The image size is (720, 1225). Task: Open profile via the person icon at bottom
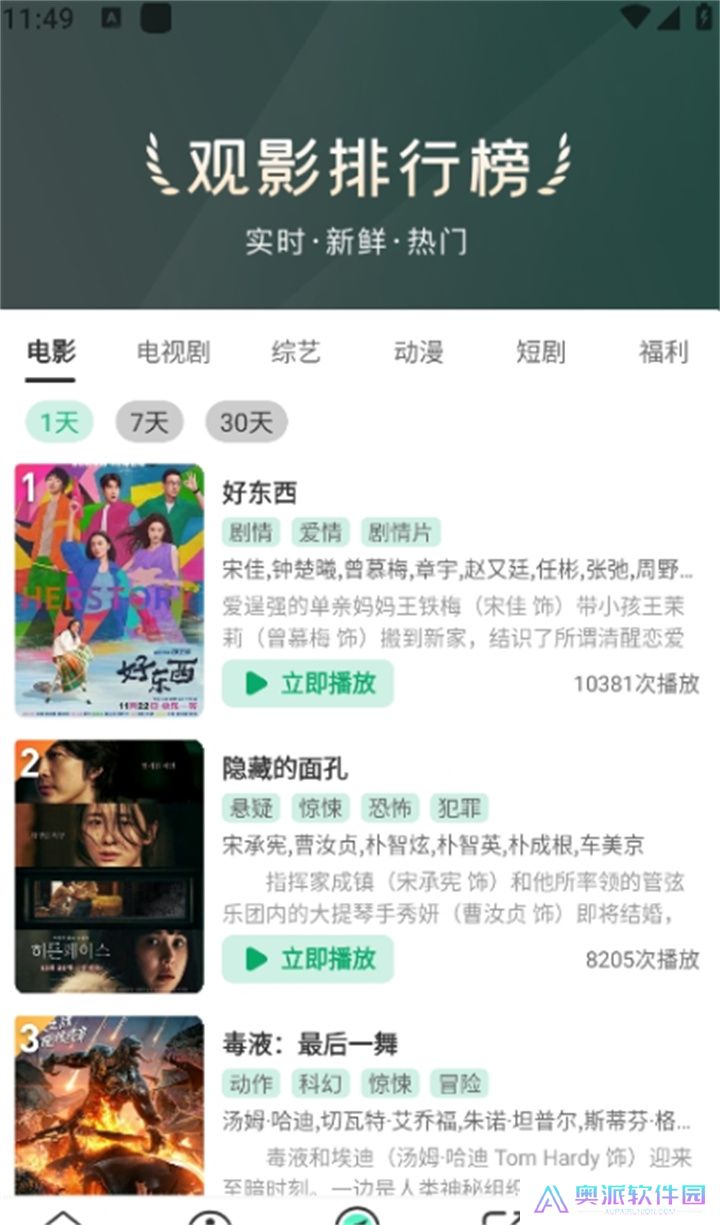(210, 1218)
